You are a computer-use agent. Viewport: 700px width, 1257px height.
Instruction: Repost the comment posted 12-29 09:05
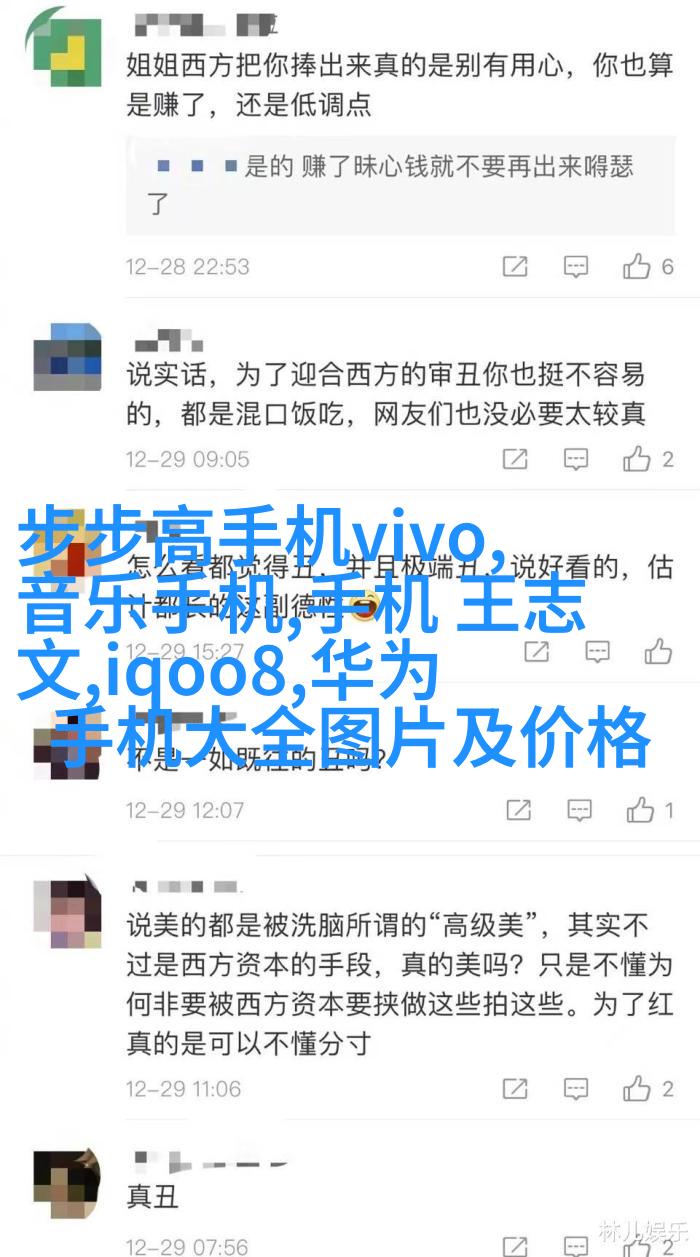[x=515, y=459]
